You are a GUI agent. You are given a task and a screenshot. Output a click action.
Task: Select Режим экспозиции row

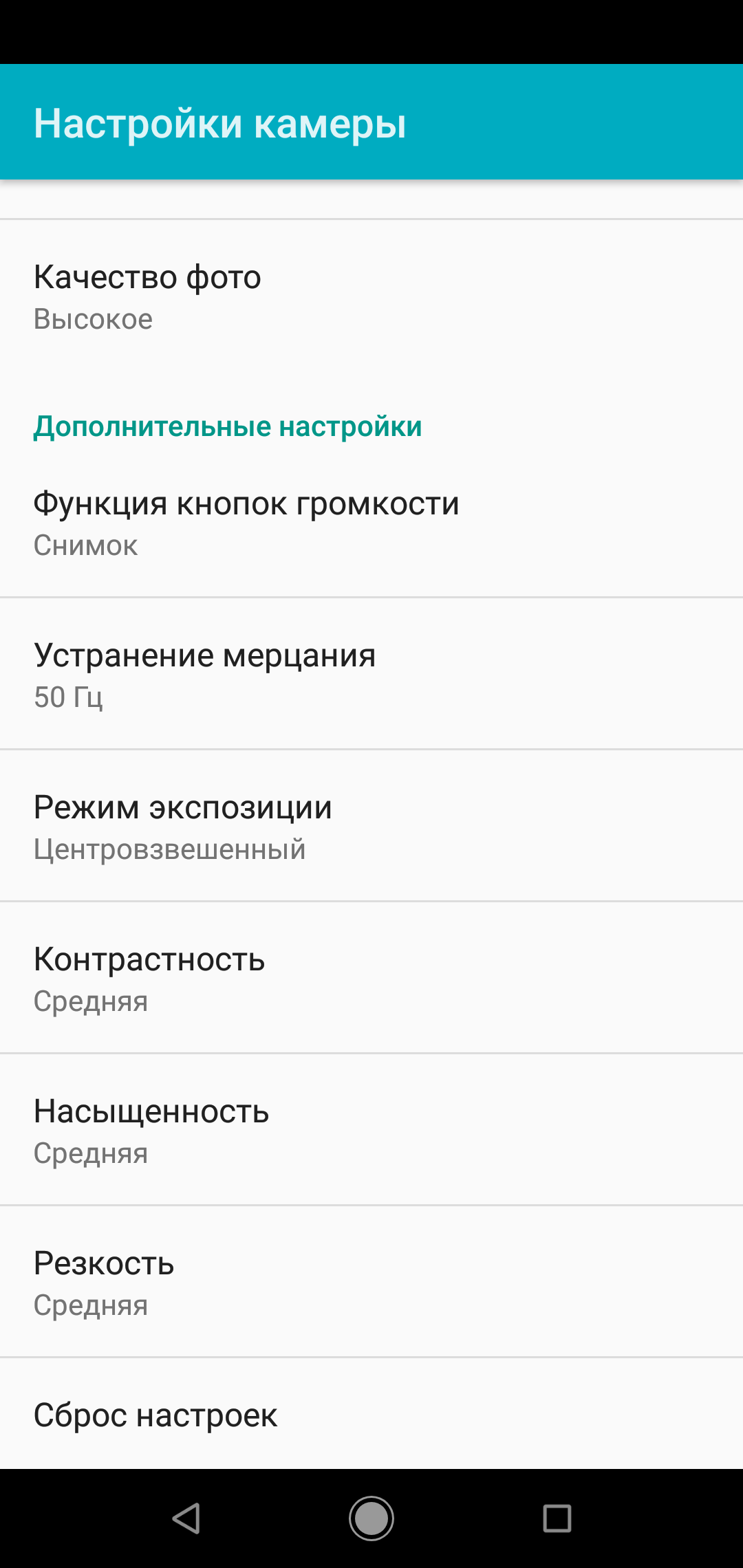(371, 827)
